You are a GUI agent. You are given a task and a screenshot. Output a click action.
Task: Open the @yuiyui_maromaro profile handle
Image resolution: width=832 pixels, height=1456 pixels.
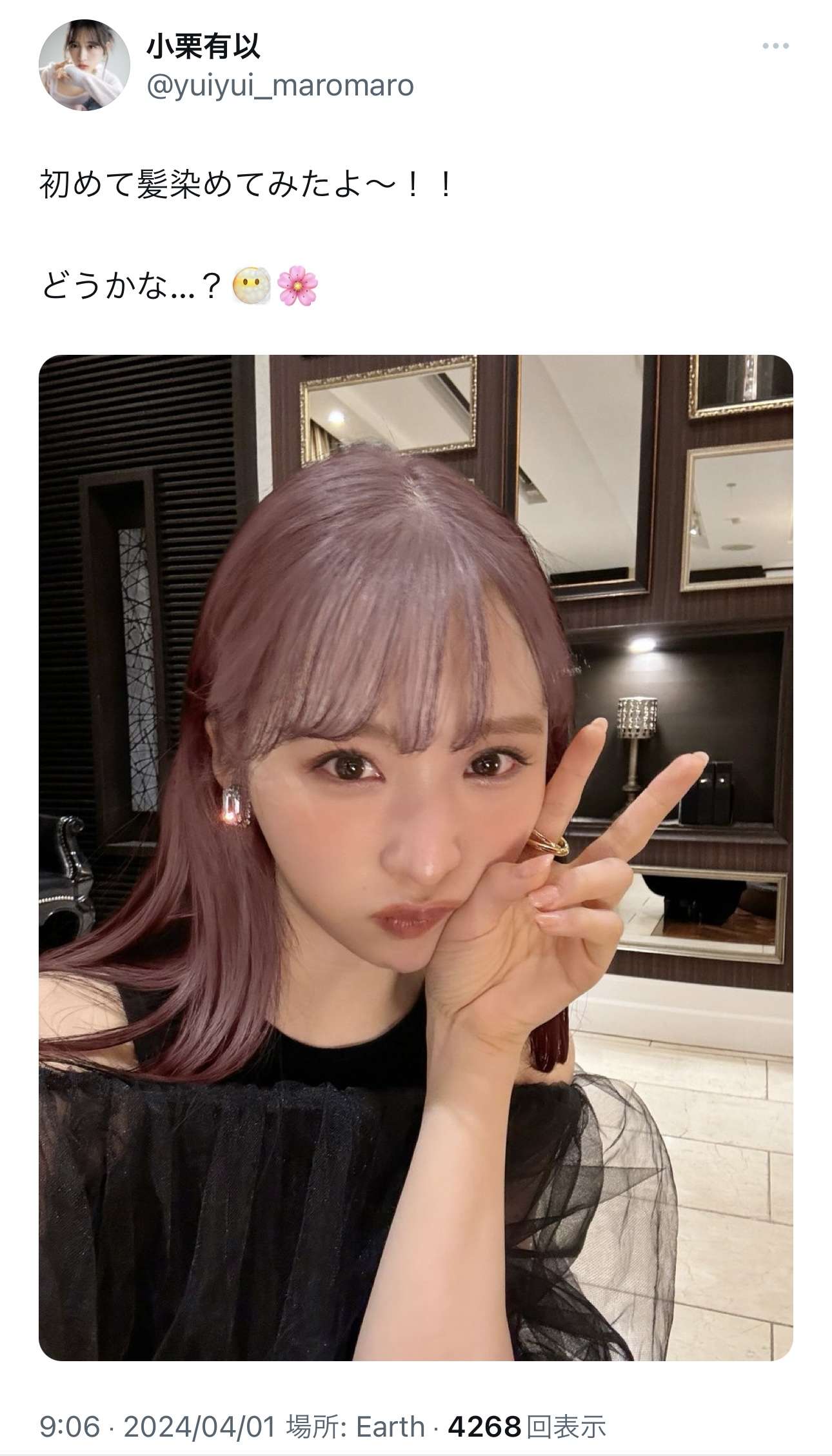(281, 86)
